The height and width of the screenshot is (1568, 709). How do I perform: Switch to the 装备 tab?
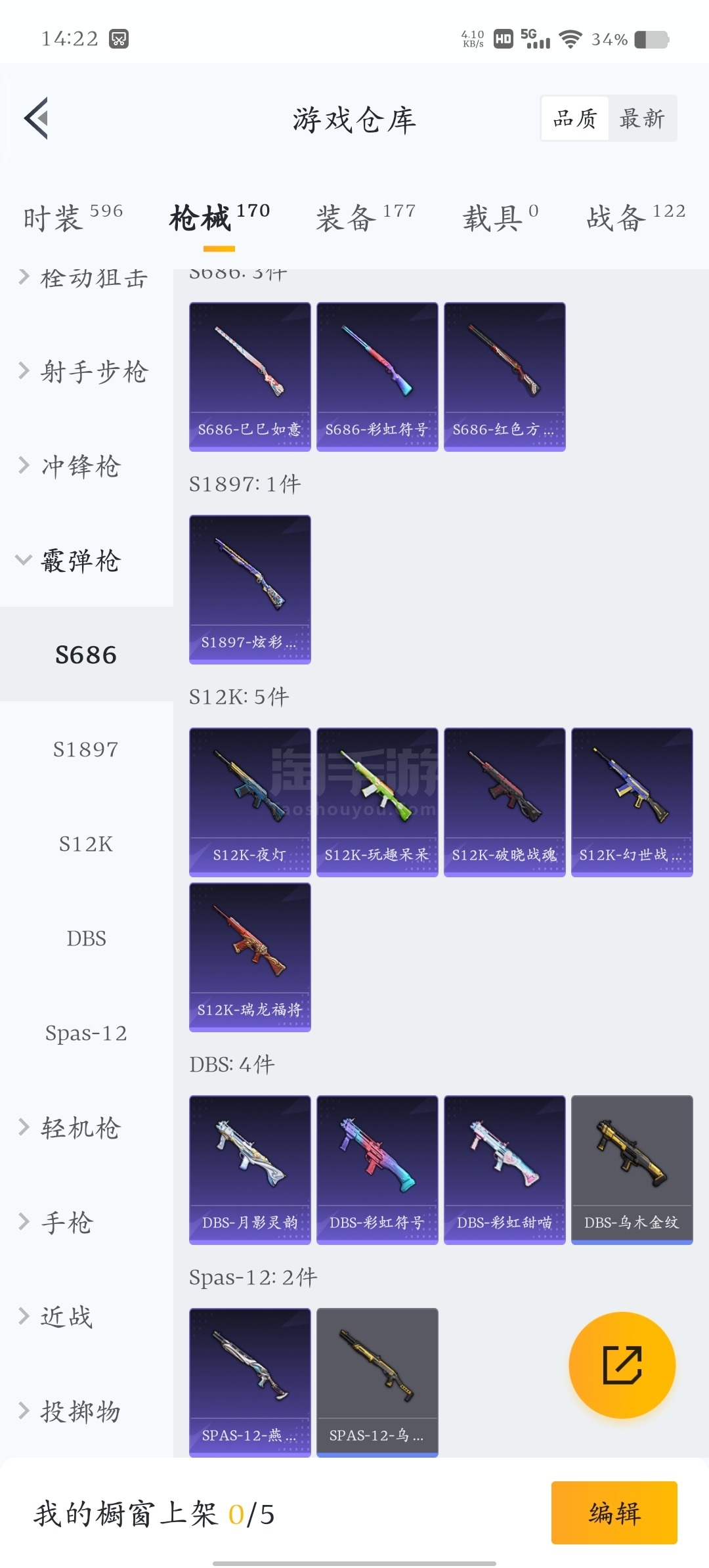[x=366, y=218]
